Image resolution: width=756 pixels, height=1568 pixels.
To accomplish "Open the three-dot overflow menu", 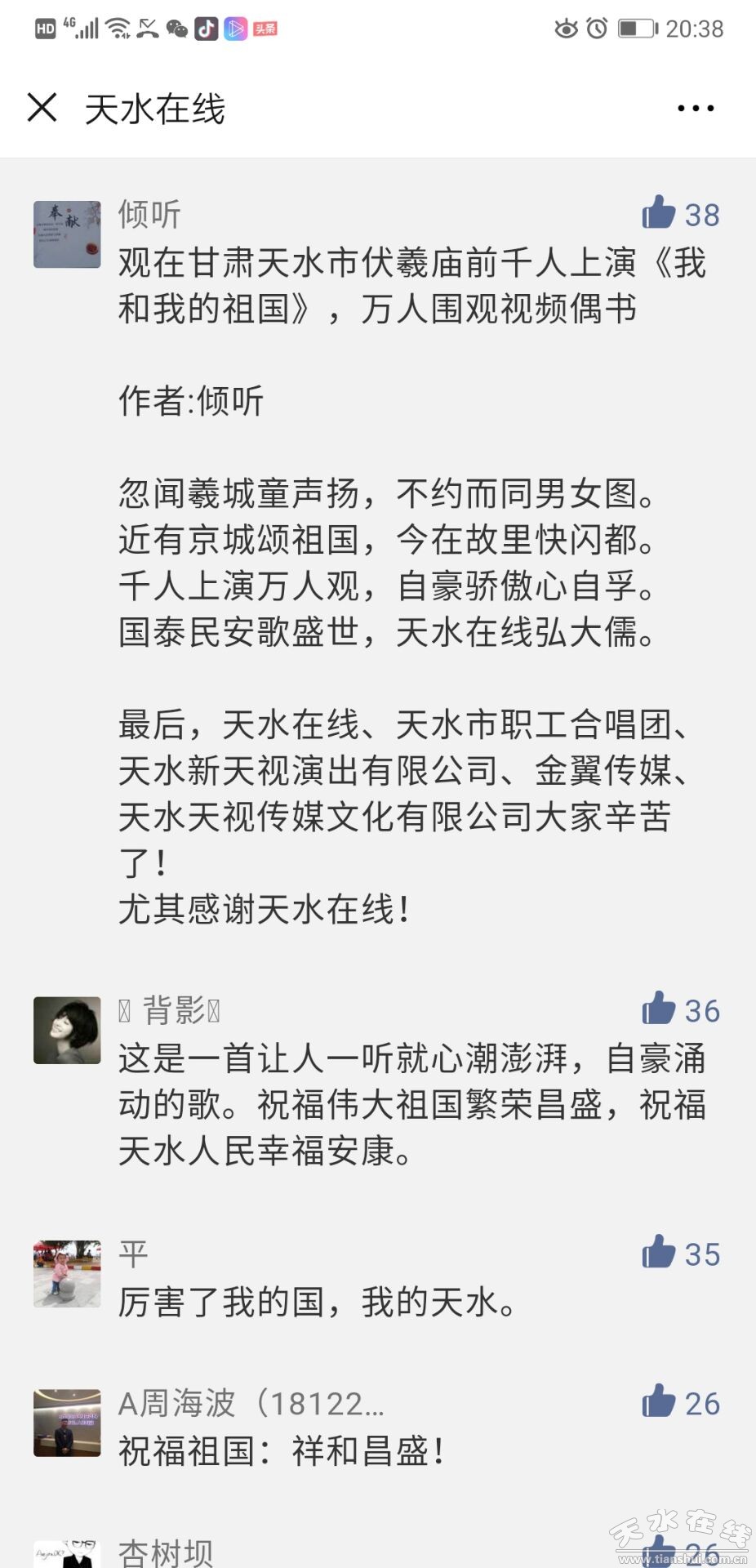I will click(696, 108).
